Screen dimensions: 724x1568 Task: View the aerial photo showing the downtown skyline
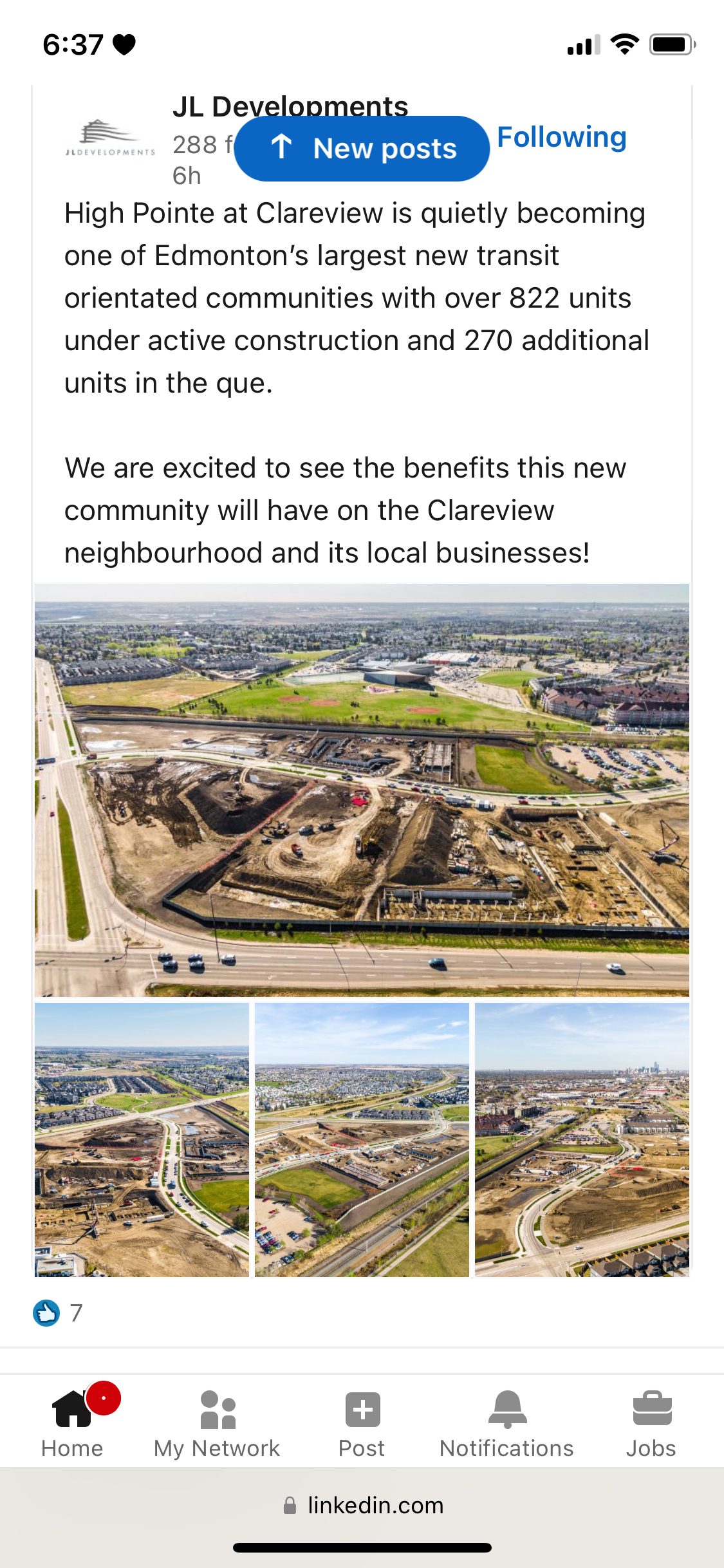point(582,1139)
